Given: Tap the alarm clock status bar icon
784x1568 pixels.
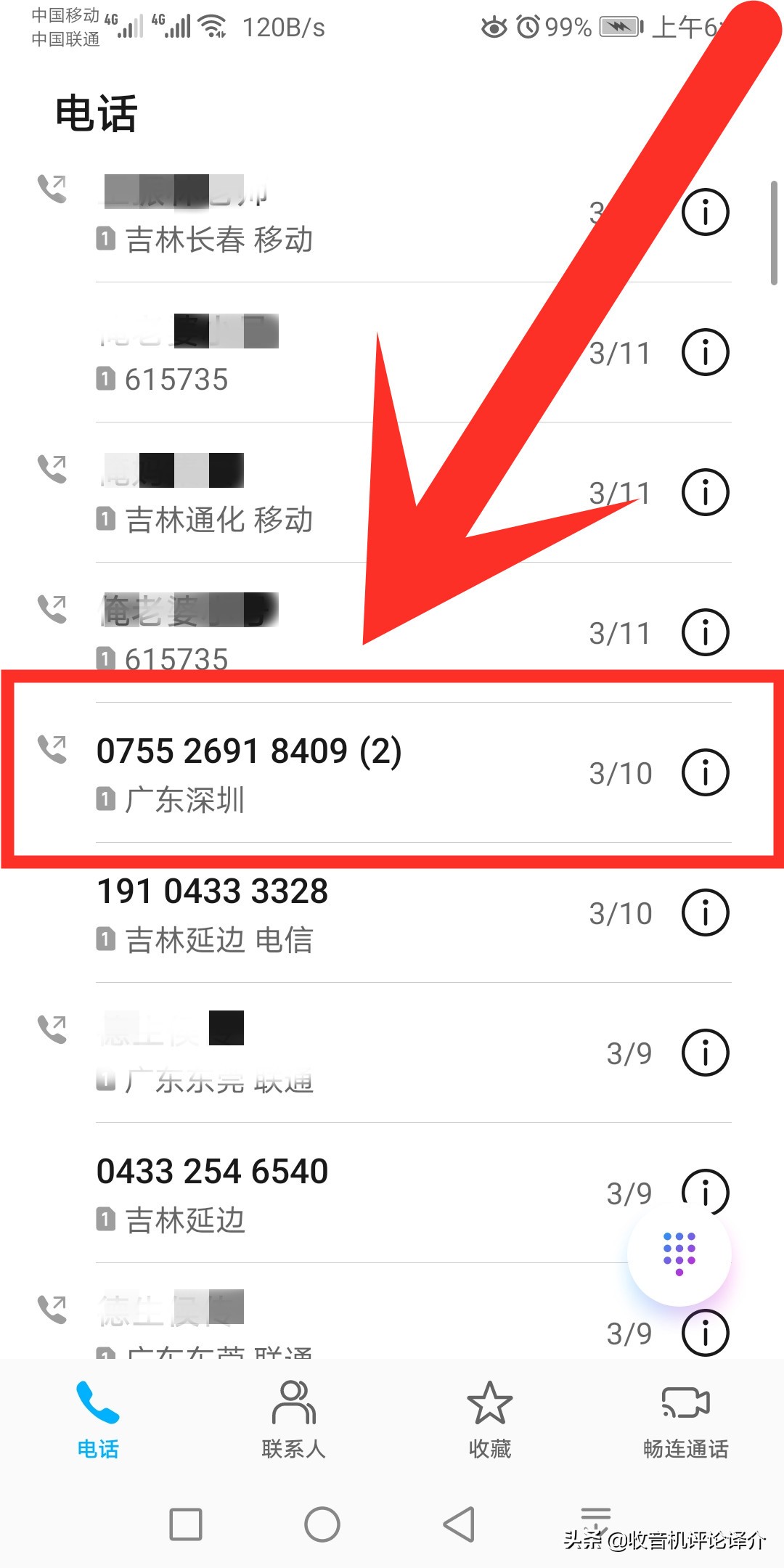Looking at the screenshot, I should 529,27.
